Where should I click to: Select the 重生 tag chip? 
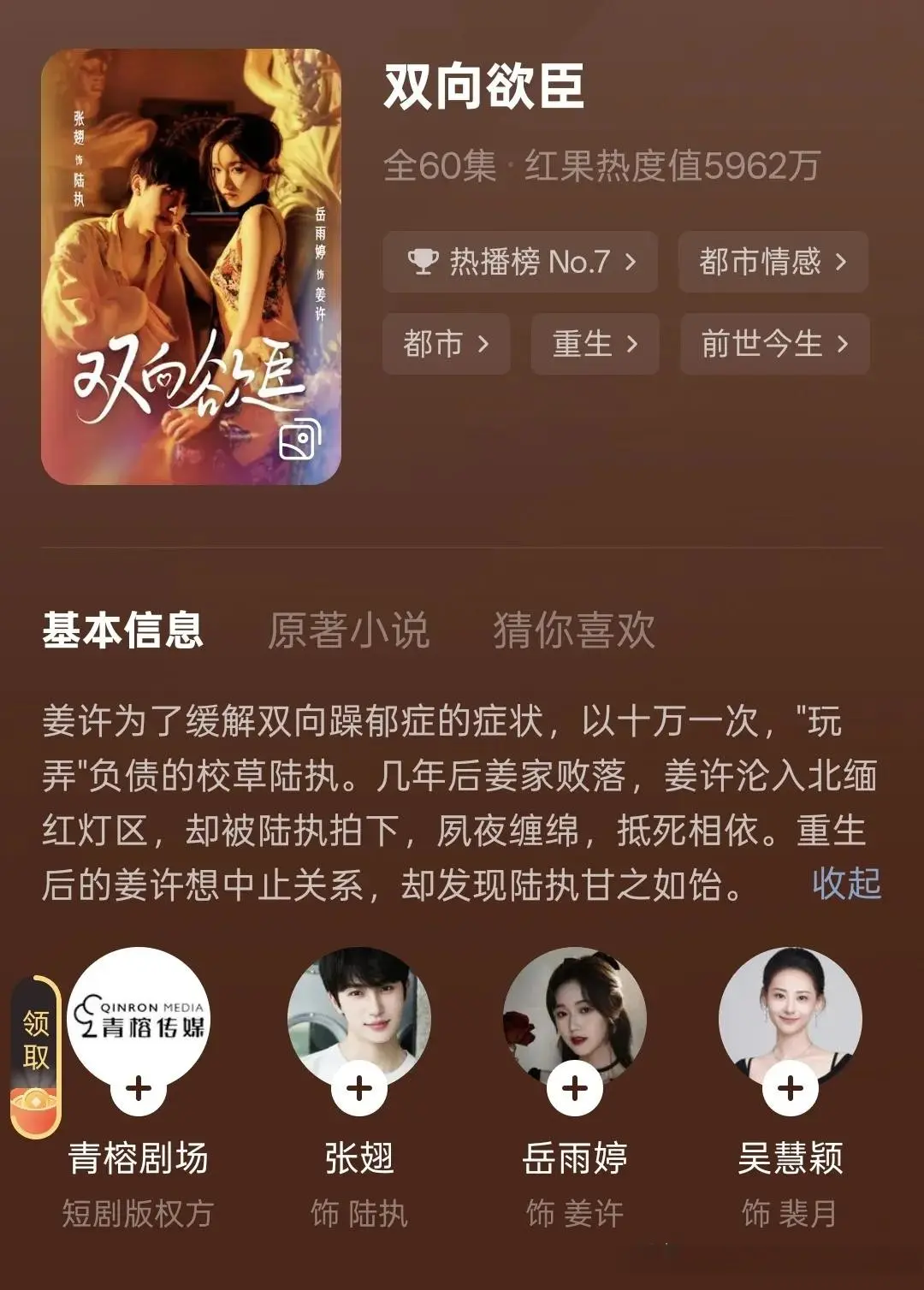coord(595,344)
